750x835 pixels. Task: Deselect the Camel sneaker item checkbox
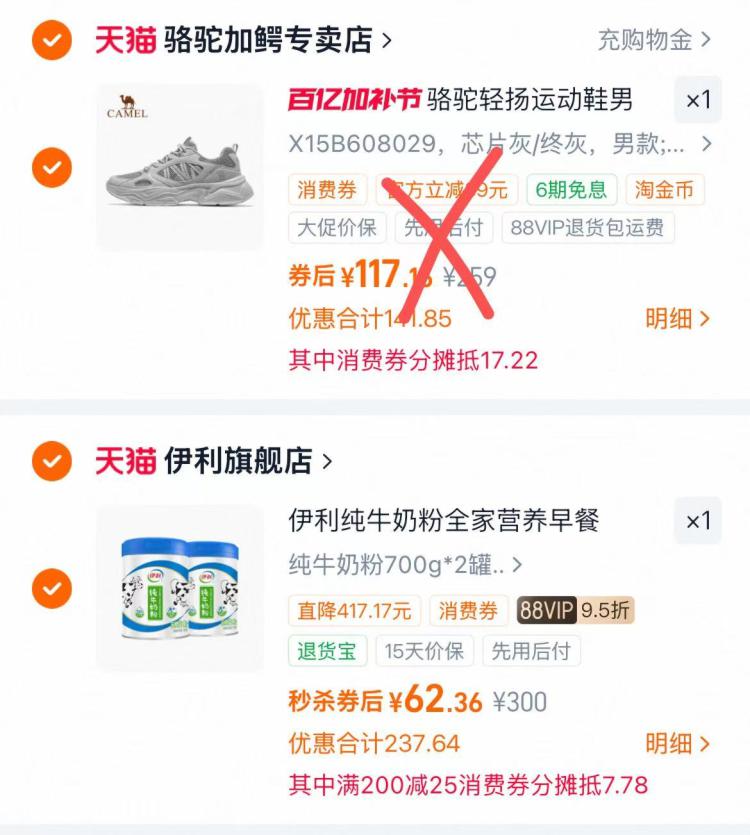pyautogui.click(x=52, y=168)
